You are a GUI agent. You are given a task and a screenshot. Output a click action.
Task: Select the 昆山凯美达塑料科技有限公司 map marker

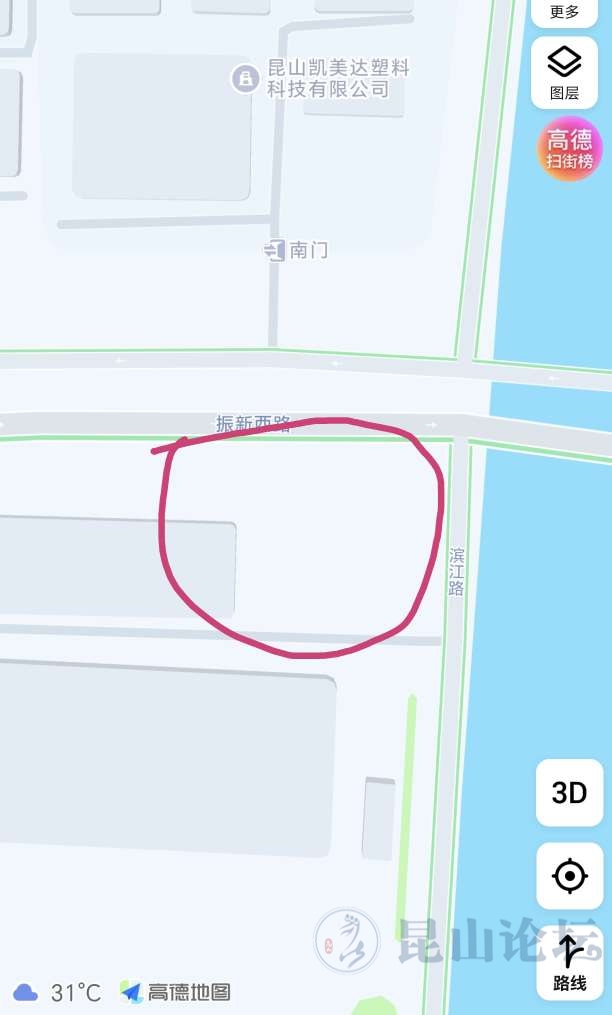click(x=245, y=79)
